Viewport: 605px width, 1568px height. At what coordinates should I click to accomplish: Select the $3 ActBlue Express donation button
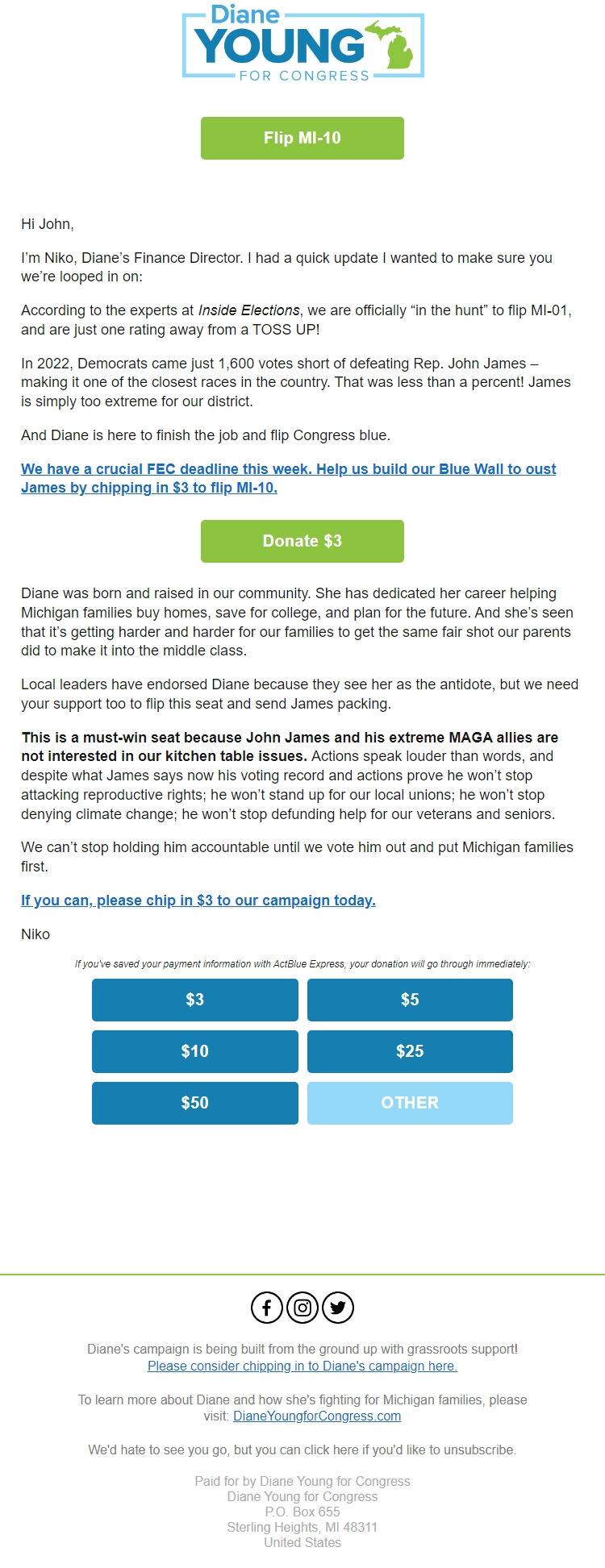click(x=194, y=1000)
